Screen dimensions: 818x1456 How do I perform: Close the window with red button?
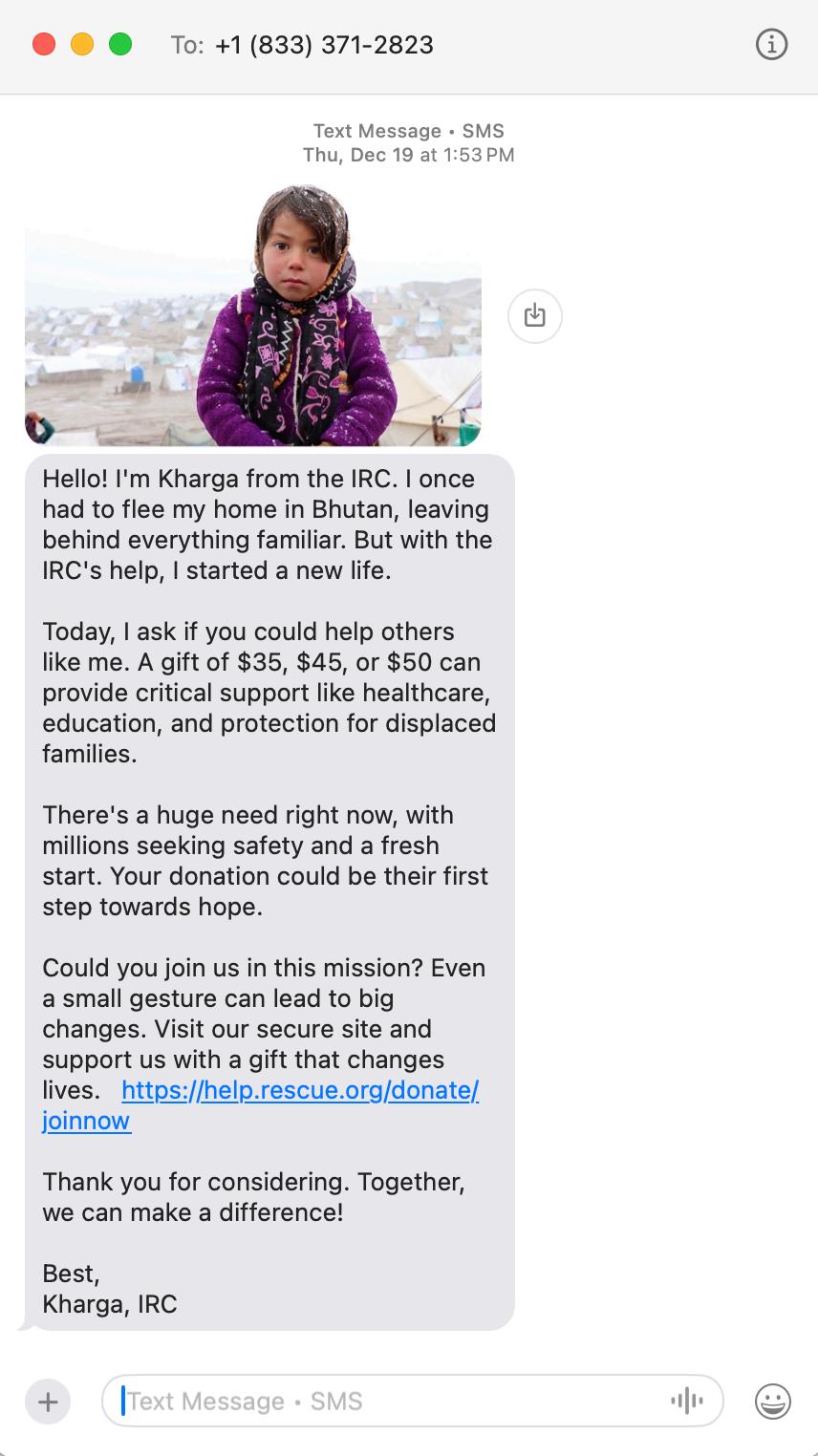tap(44, 45)
